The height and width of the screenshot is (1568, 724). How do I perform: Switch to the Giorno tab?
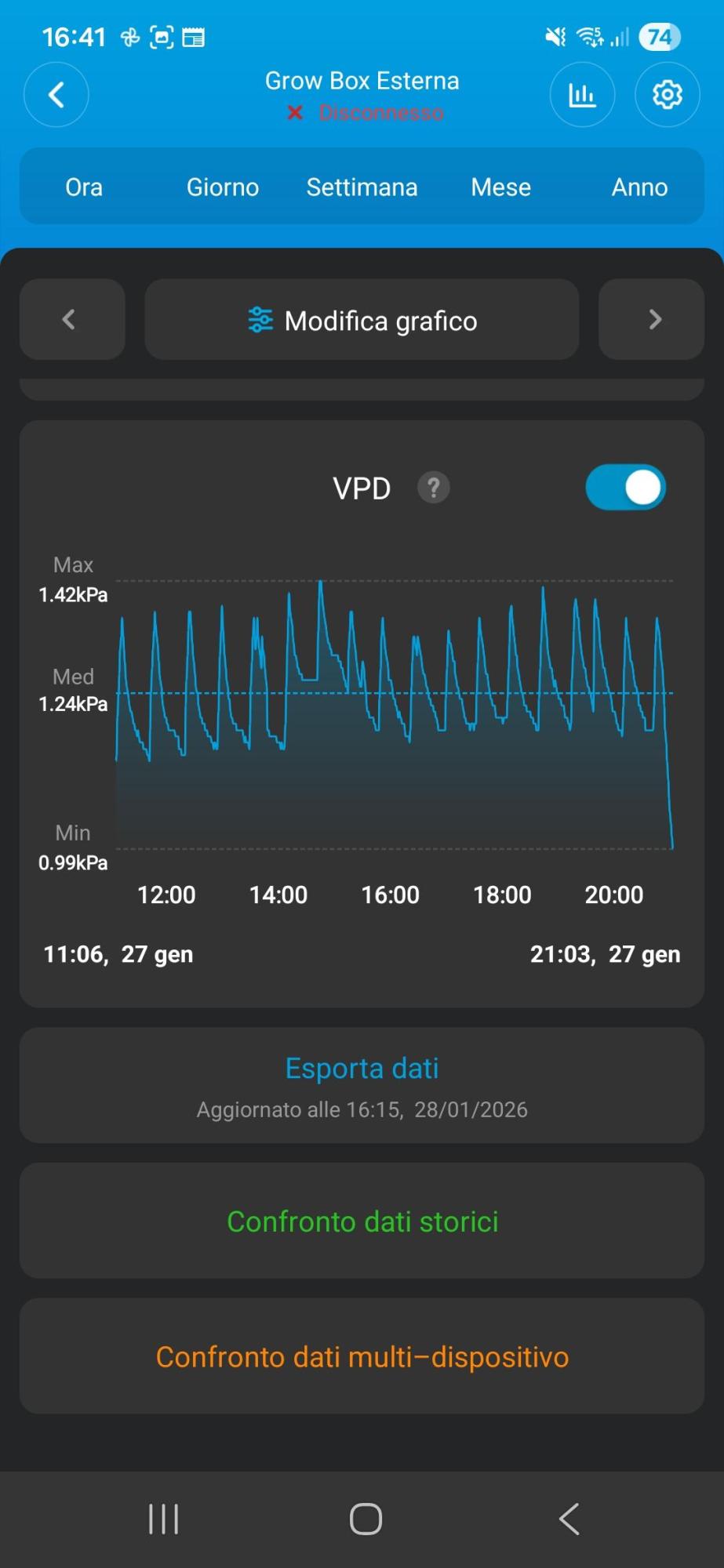click(x=223, y=187)
